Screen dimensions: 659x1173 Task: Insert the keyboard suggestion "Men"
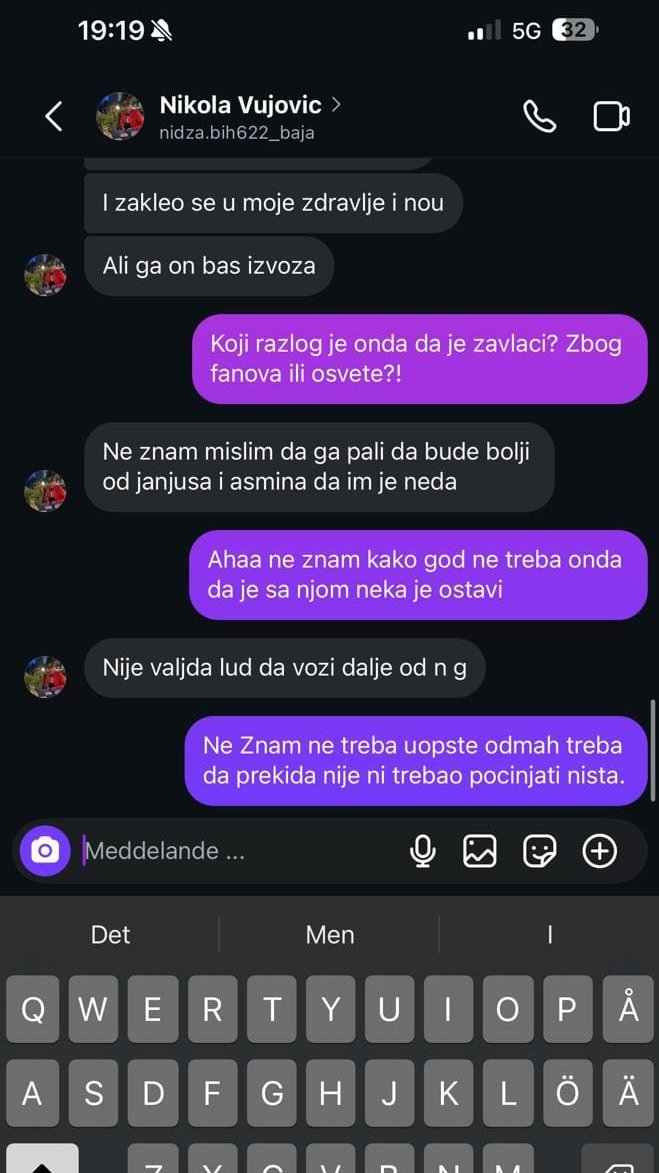click(x=330, y=934)
